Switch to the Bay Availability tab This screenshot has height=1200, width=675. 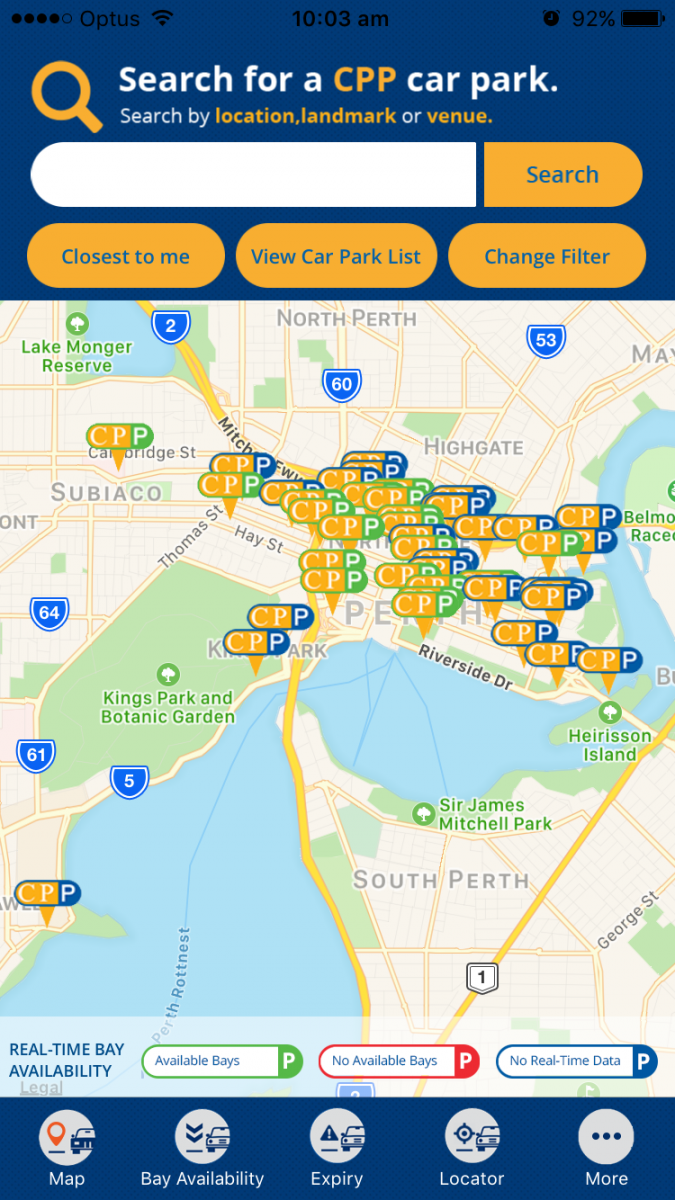click(x=202, y=1148)
